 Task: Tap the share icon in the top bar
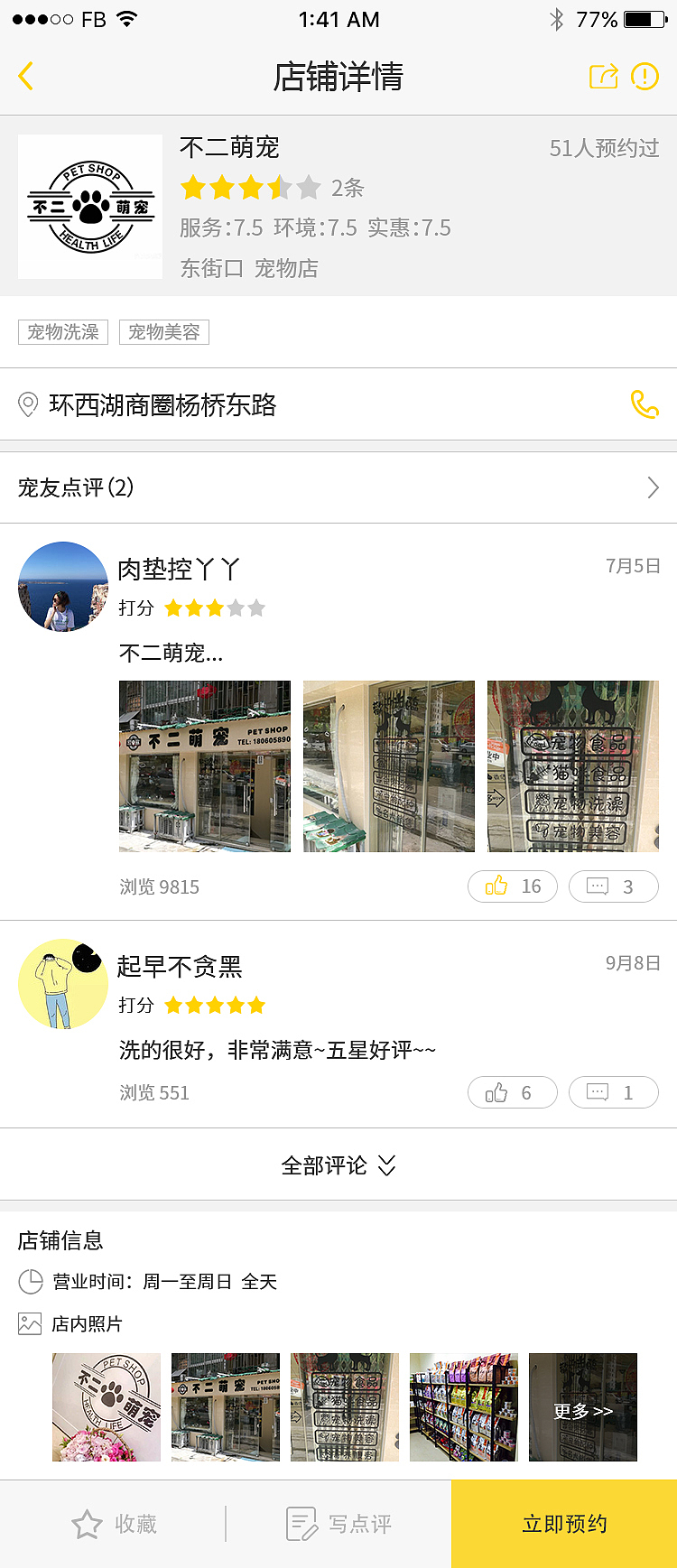point(603,77)
